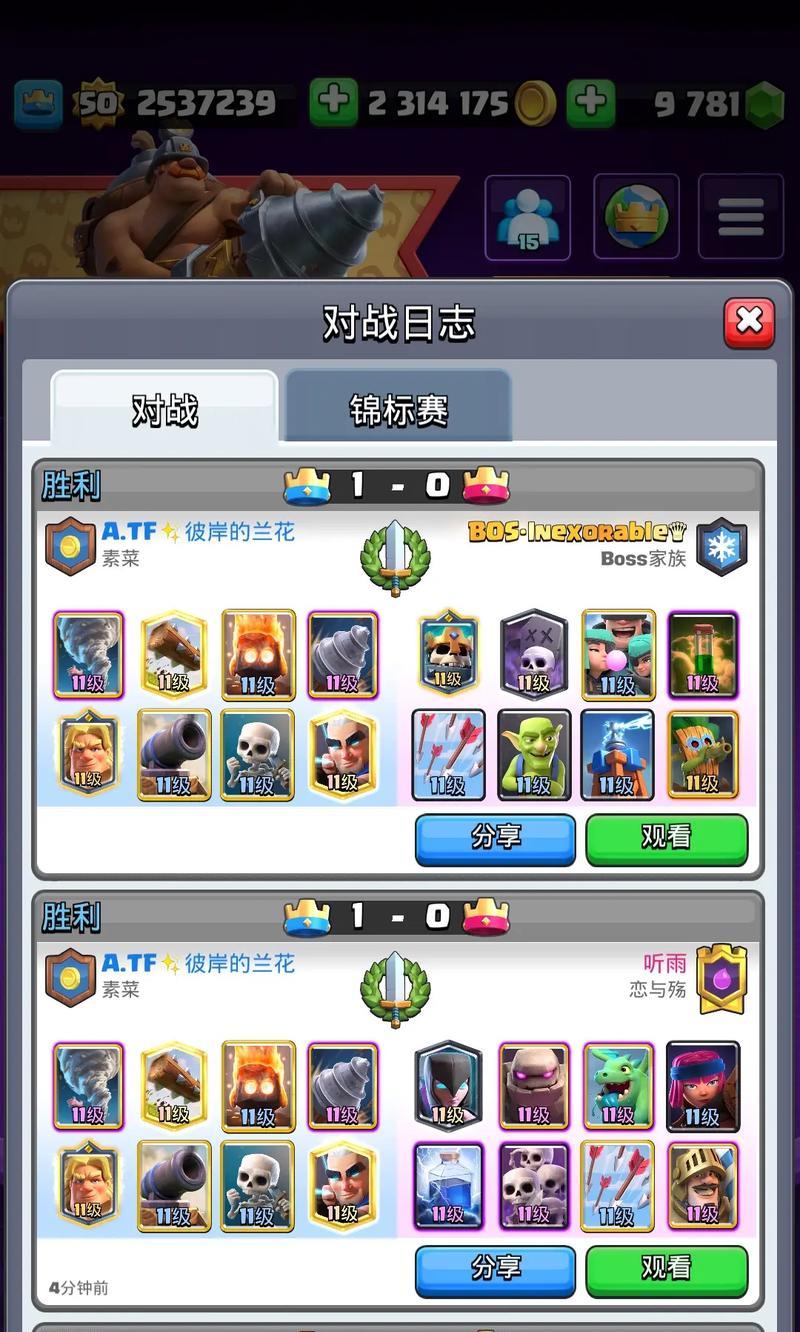Close the 对战日志 battle log dialog
800x1332 pixels.
[749, 323]
